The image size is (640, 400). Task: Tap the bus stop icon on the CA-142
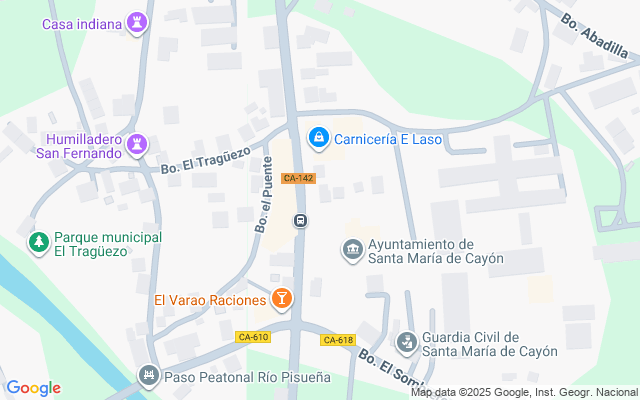(x=300, y=220)
